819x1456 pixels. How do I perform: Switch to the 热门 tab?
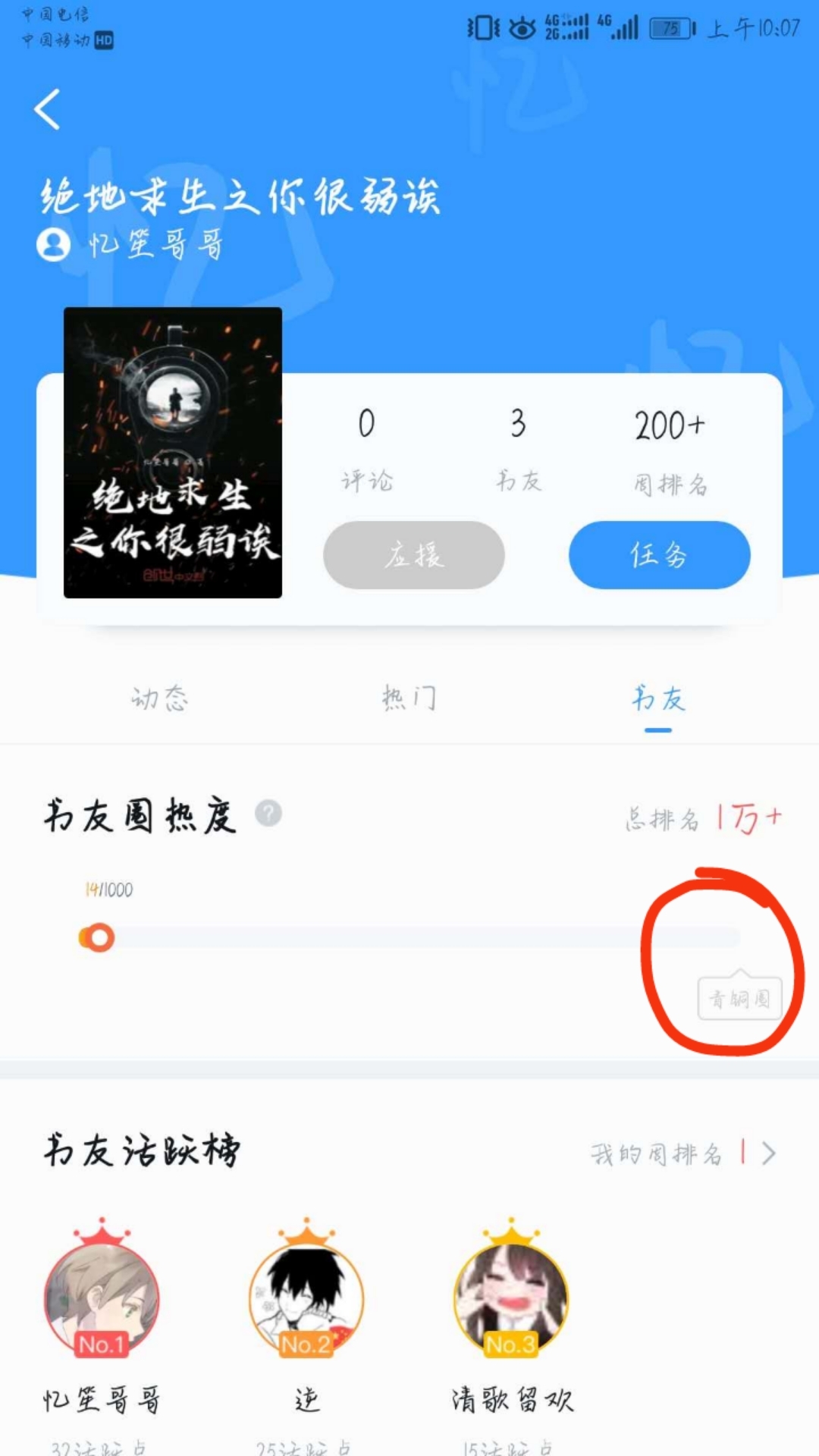point(409,698)
